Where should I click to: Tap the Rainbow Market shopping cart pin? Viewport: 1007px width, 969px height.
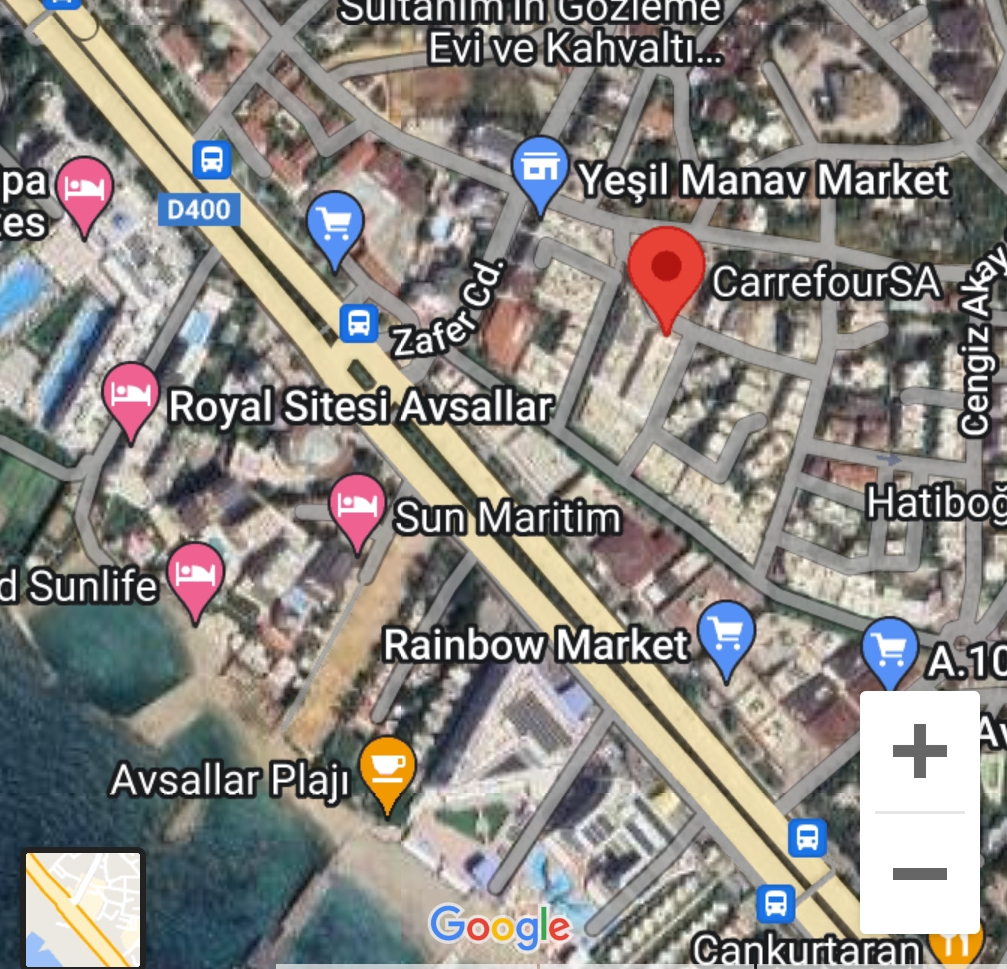coord(726,633)
